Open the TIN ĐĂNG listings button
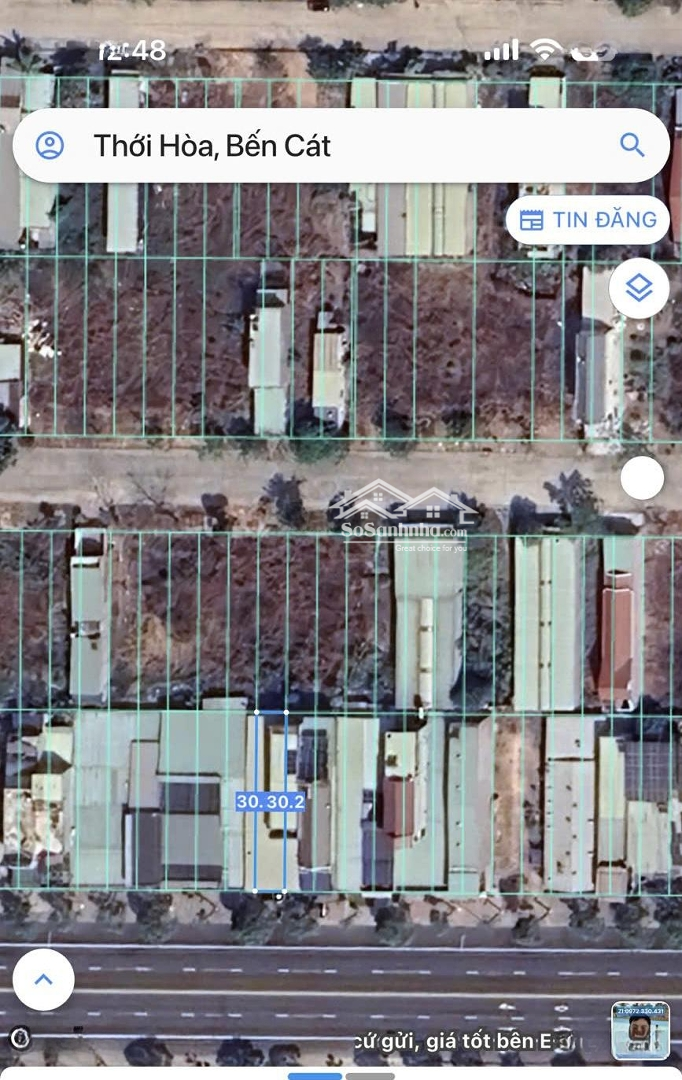This screenshot has width=682, height=1080. pos(588,220)
